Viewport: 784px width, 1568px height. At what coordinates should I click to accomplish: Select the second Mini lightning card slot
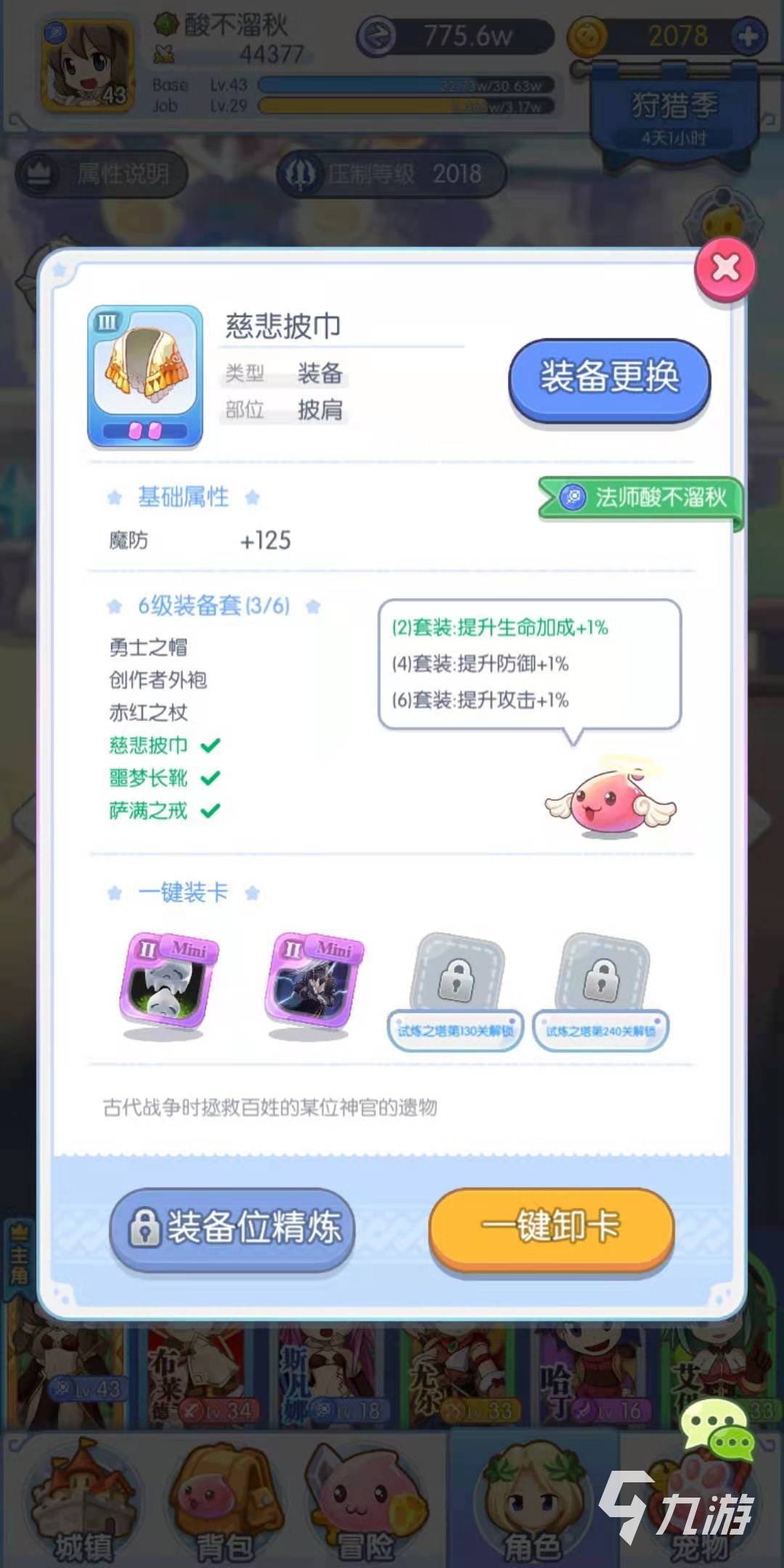(313, 981)
